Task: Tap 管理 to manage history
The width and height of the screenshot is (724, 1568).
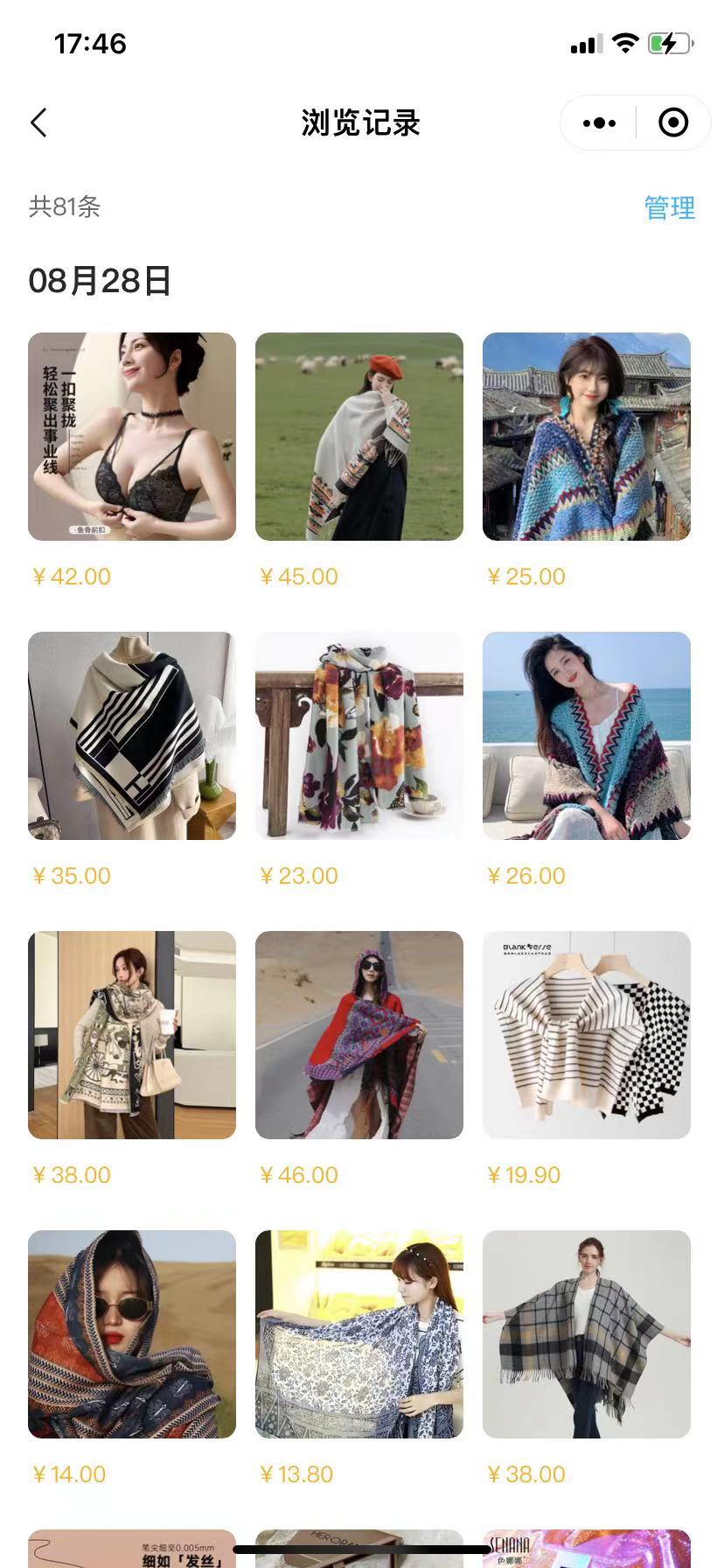Action: point(669,207)
